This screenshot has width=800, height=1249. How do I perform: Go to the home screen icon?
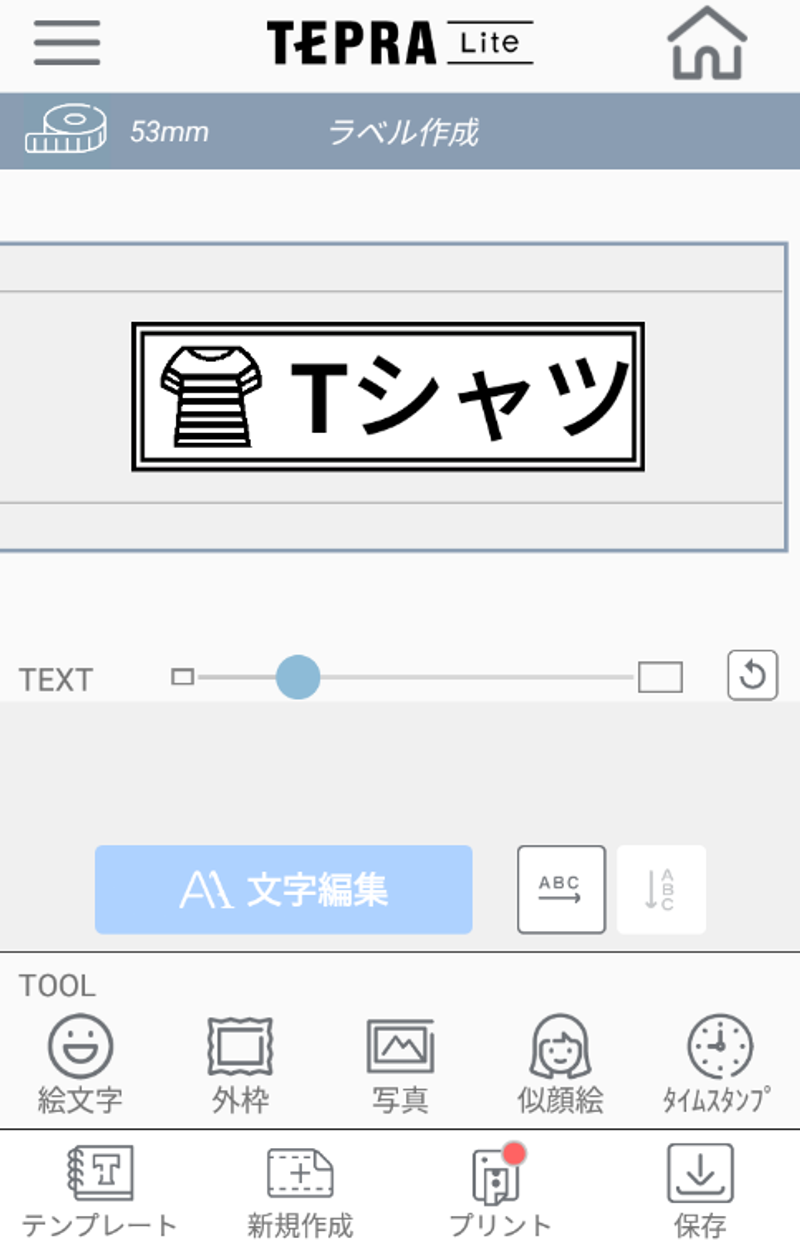pos(707,43)
